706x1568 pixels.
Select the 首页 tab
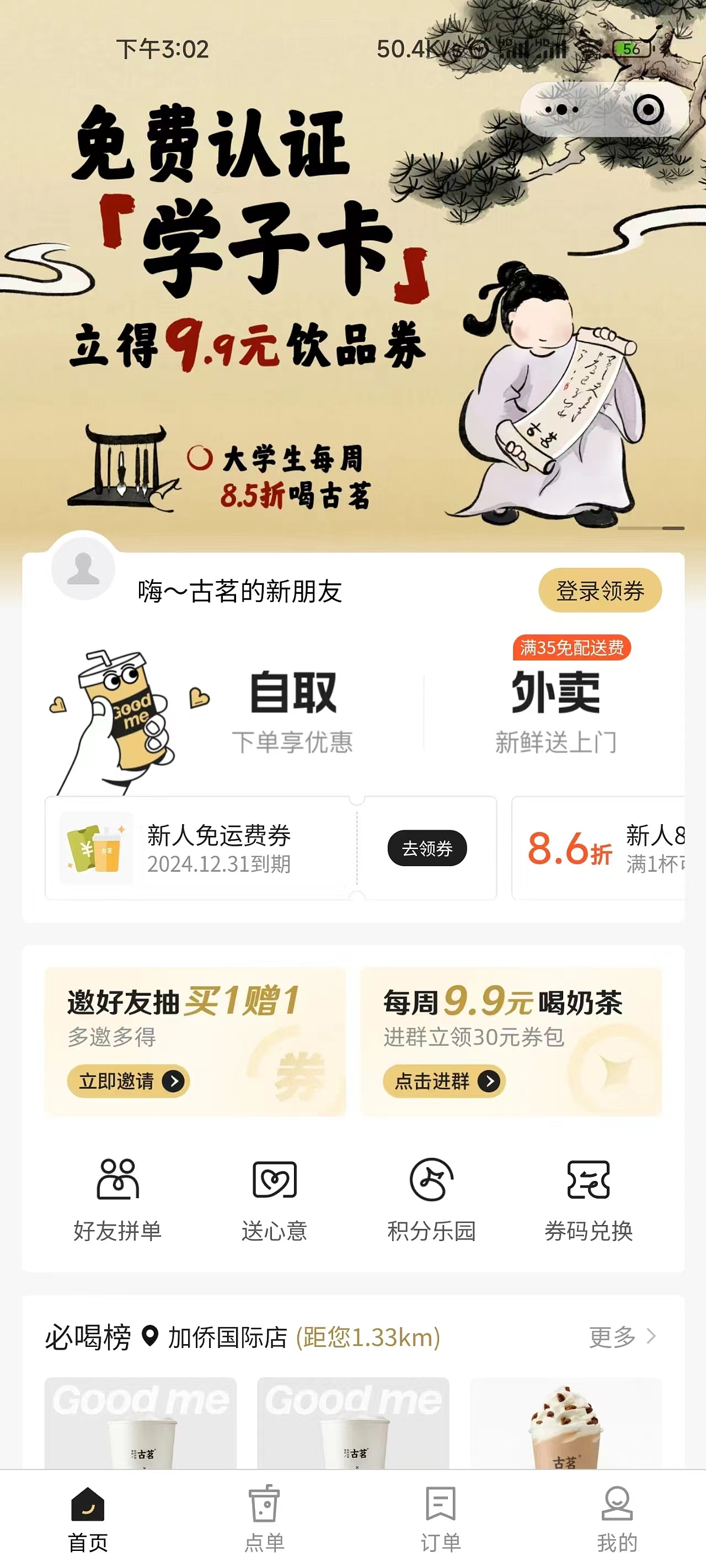click(88, 1518)
